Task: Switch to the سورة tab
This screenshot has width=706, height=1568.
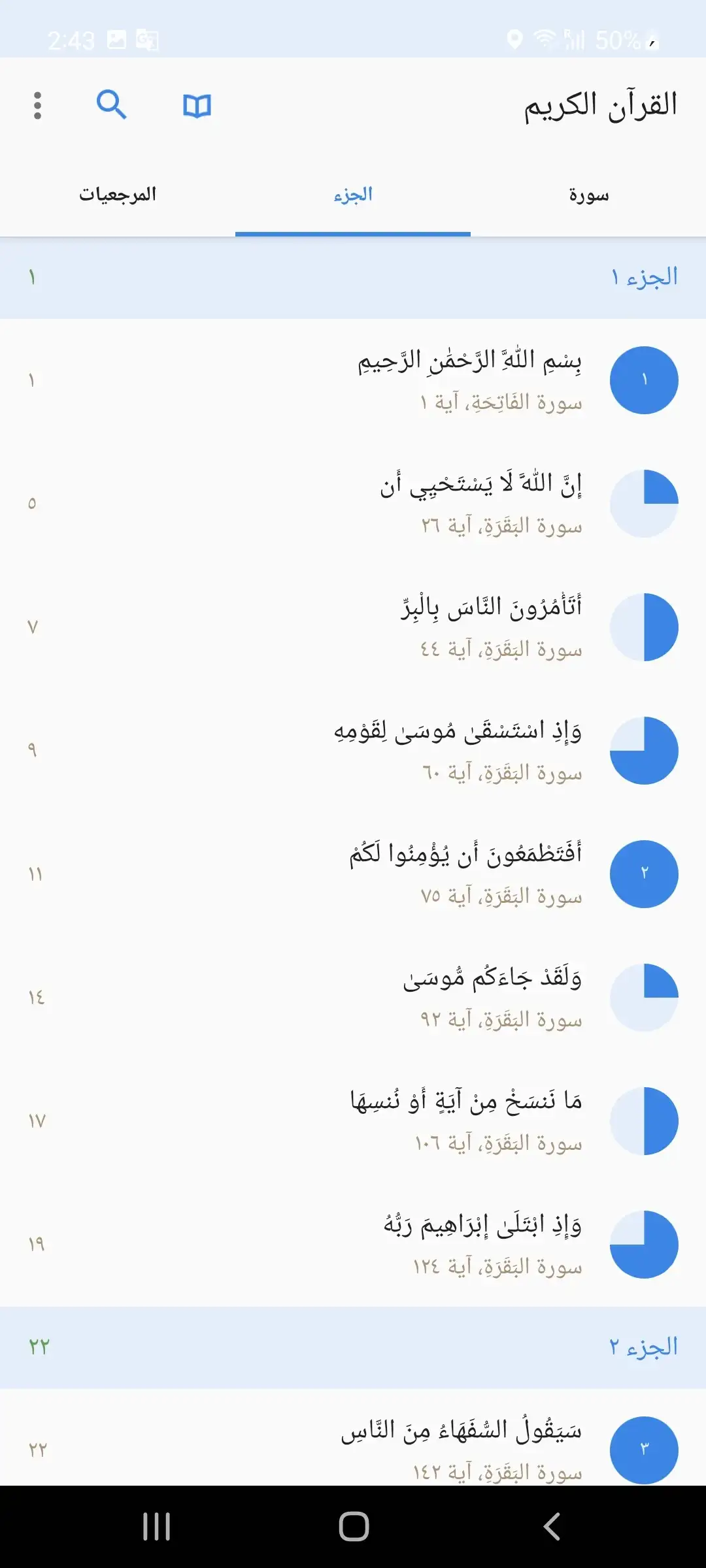Action: (588, 195)
